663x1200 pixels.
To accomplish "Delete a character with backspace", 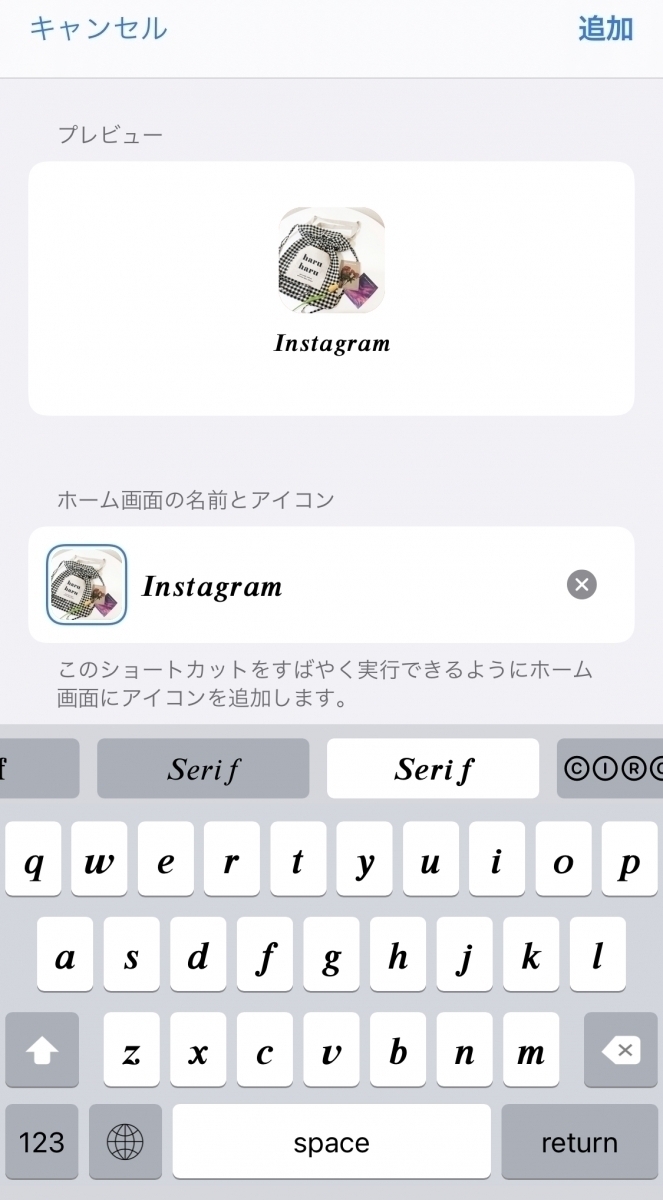I will 621,1050.
